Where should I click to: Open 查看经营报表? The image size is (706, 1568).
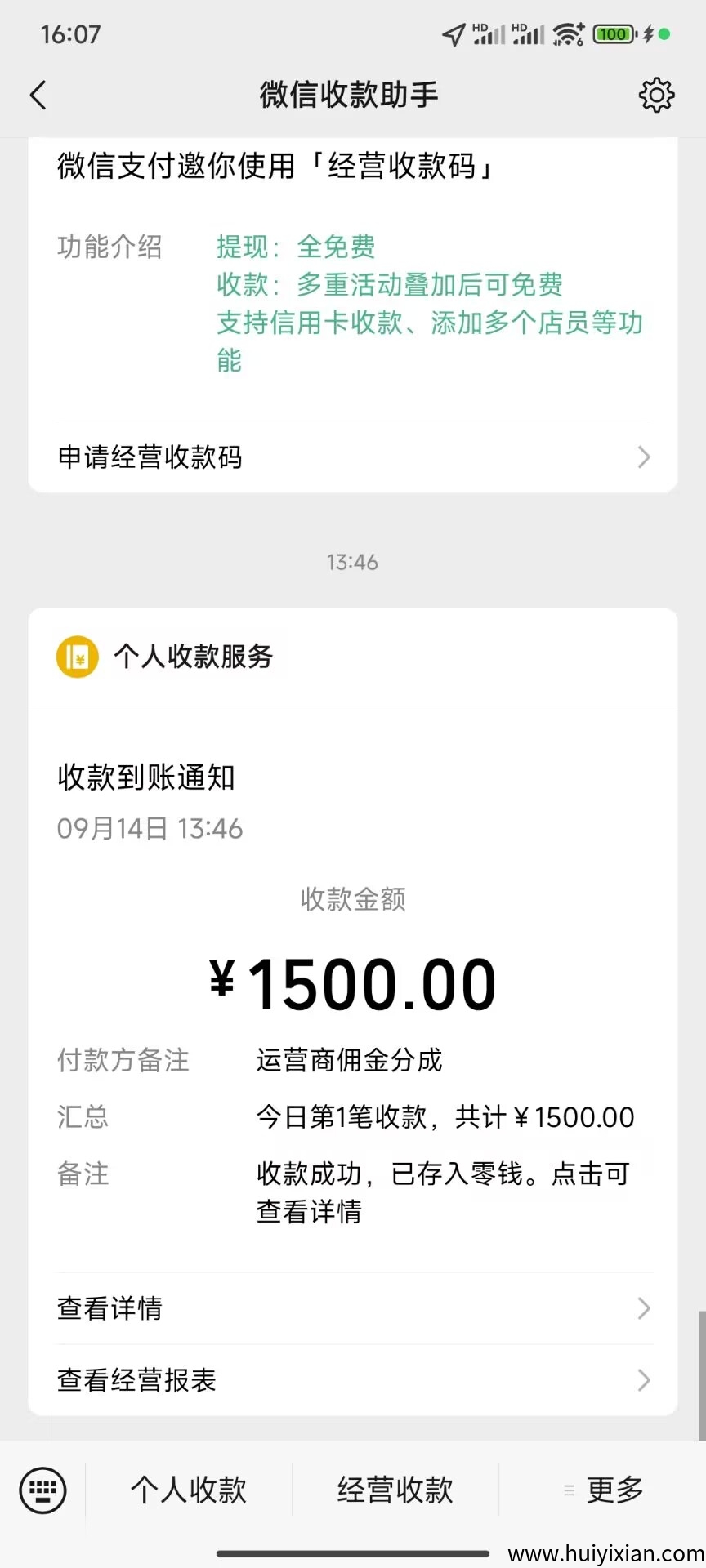click(353, 1380)
